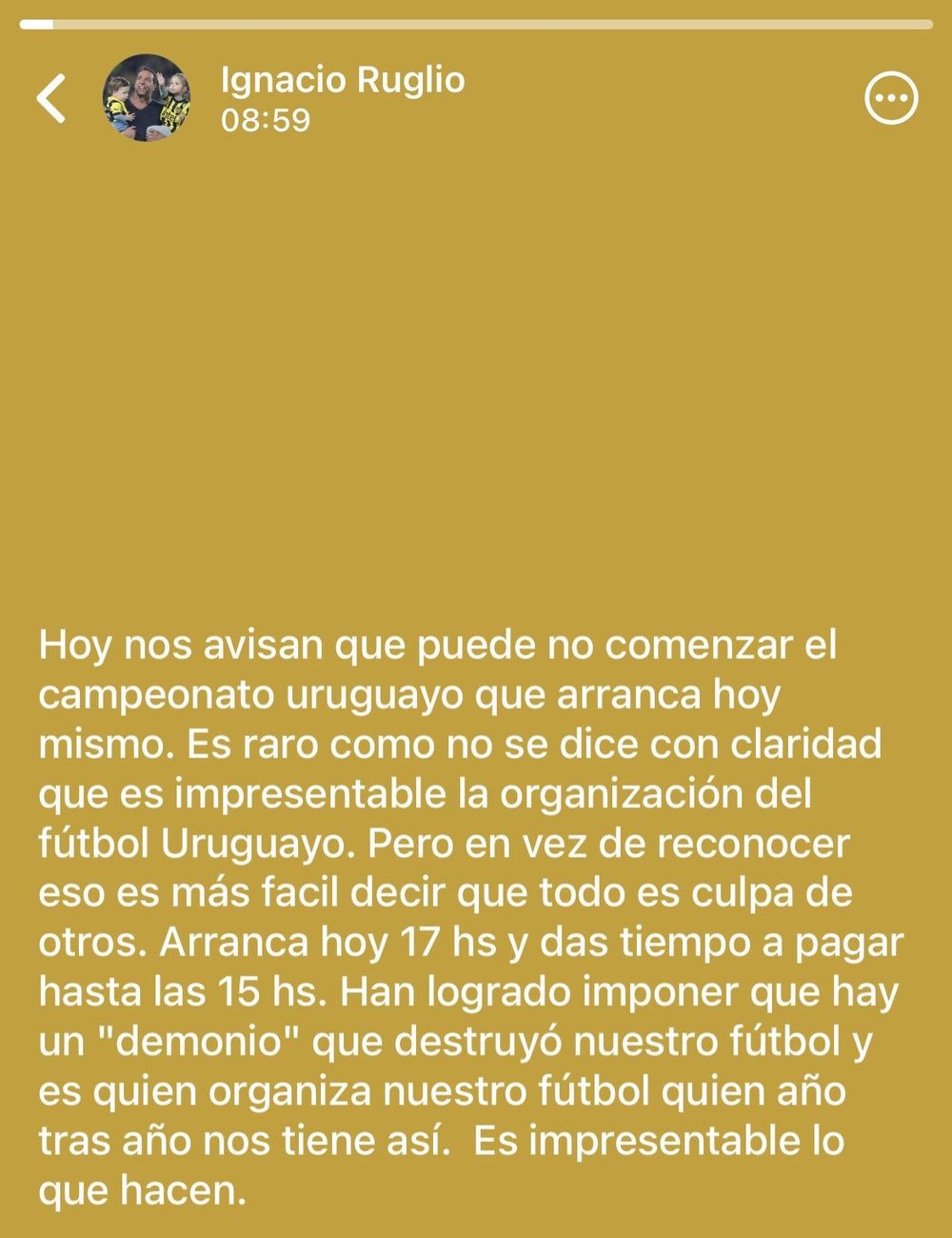This screenshot has width=952, height=1238.
Task: Open the three-dot options menu
Action: tap(891, 97)
